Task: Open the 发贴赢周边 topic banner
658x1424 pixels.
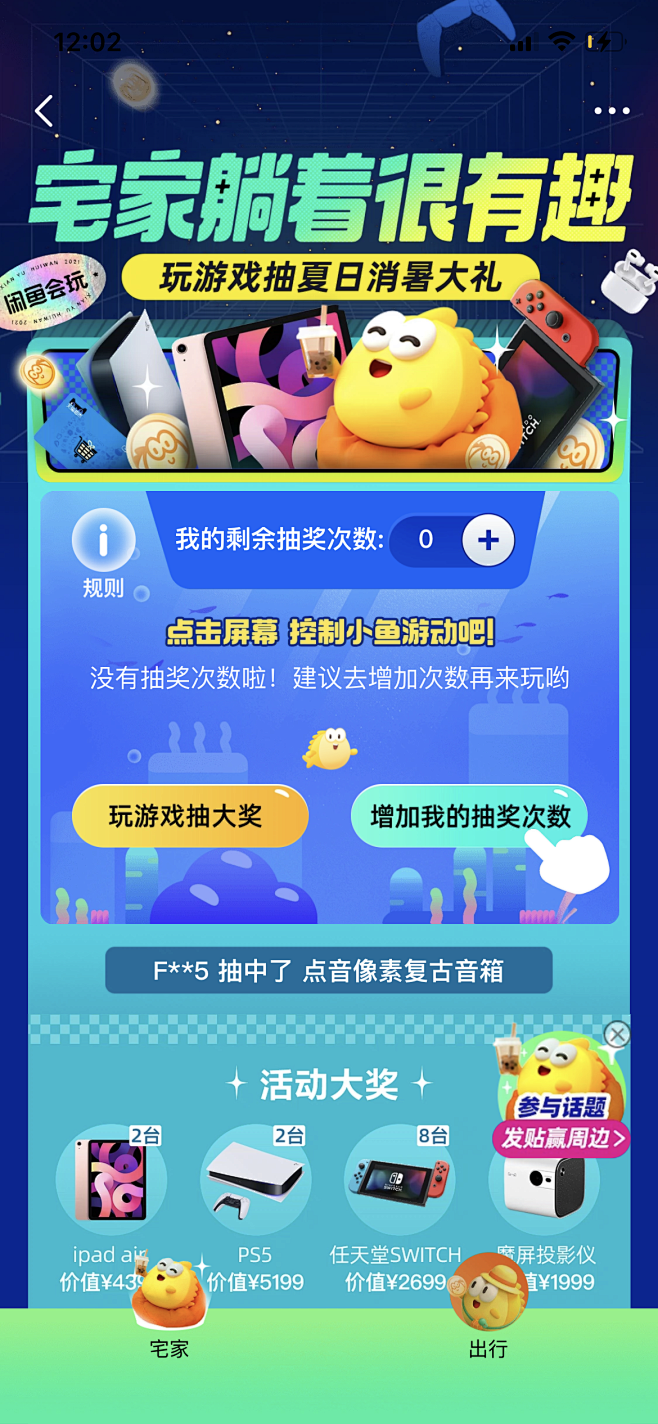Action: click(562, 1137)
